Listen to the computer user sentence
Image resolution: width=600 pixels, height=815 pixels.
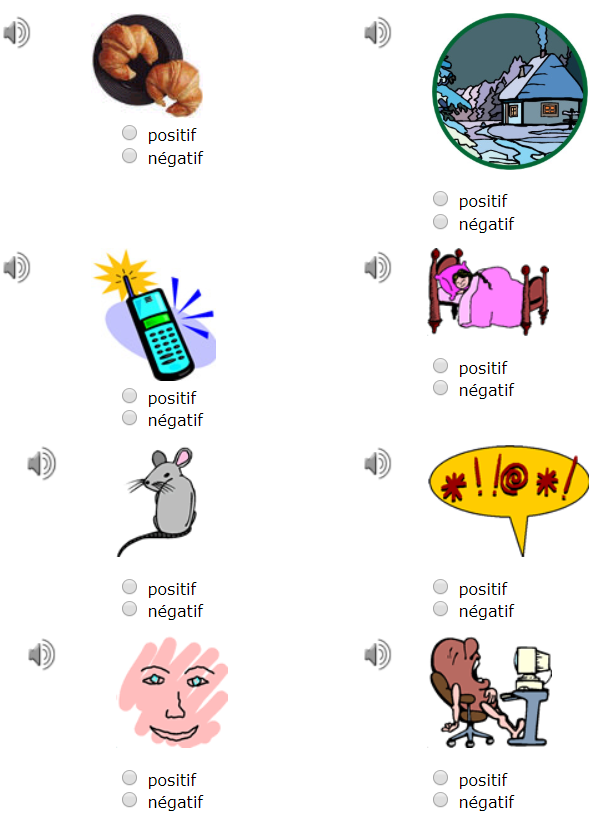[x=377, y=655]
